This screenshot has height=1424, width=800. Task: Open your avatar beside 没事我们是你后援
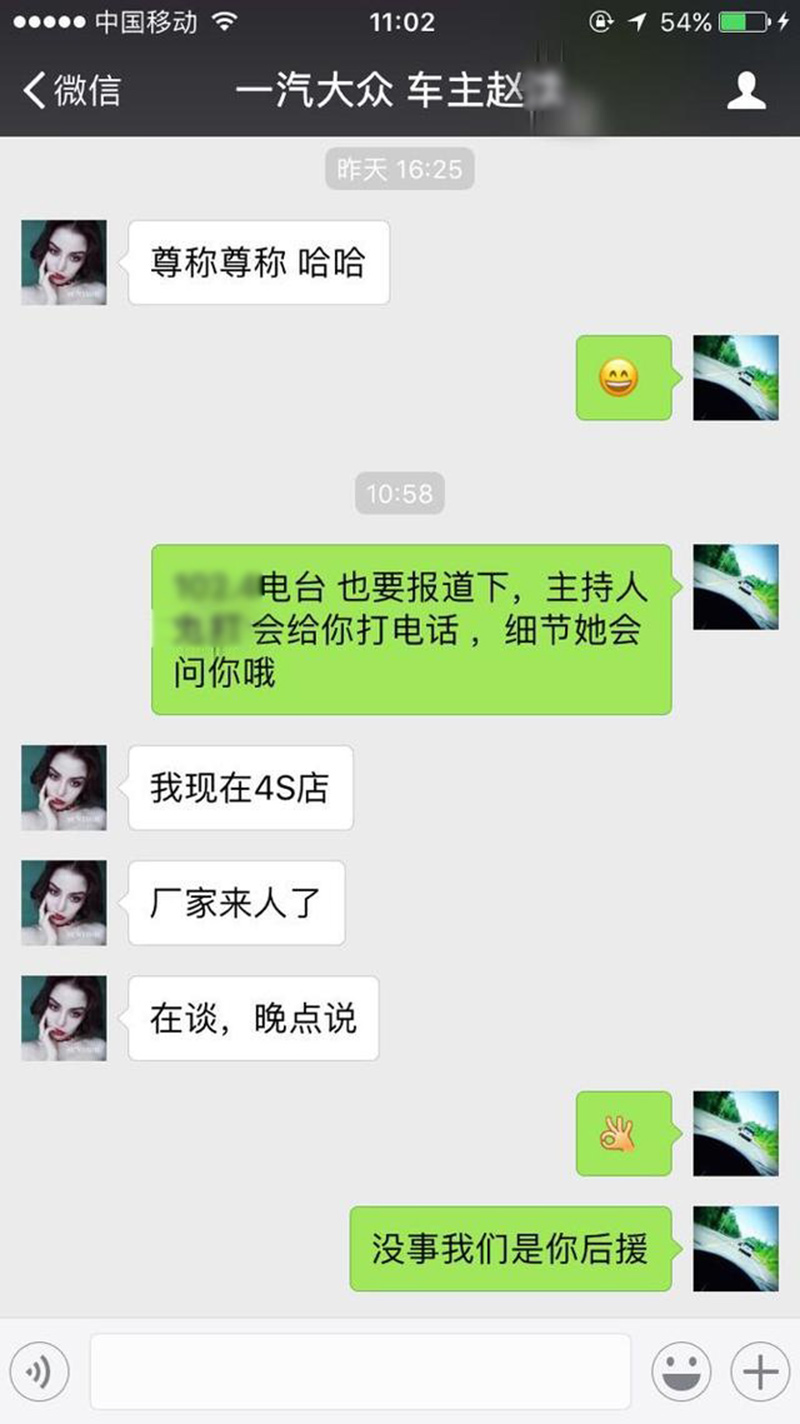point(736,1248)
